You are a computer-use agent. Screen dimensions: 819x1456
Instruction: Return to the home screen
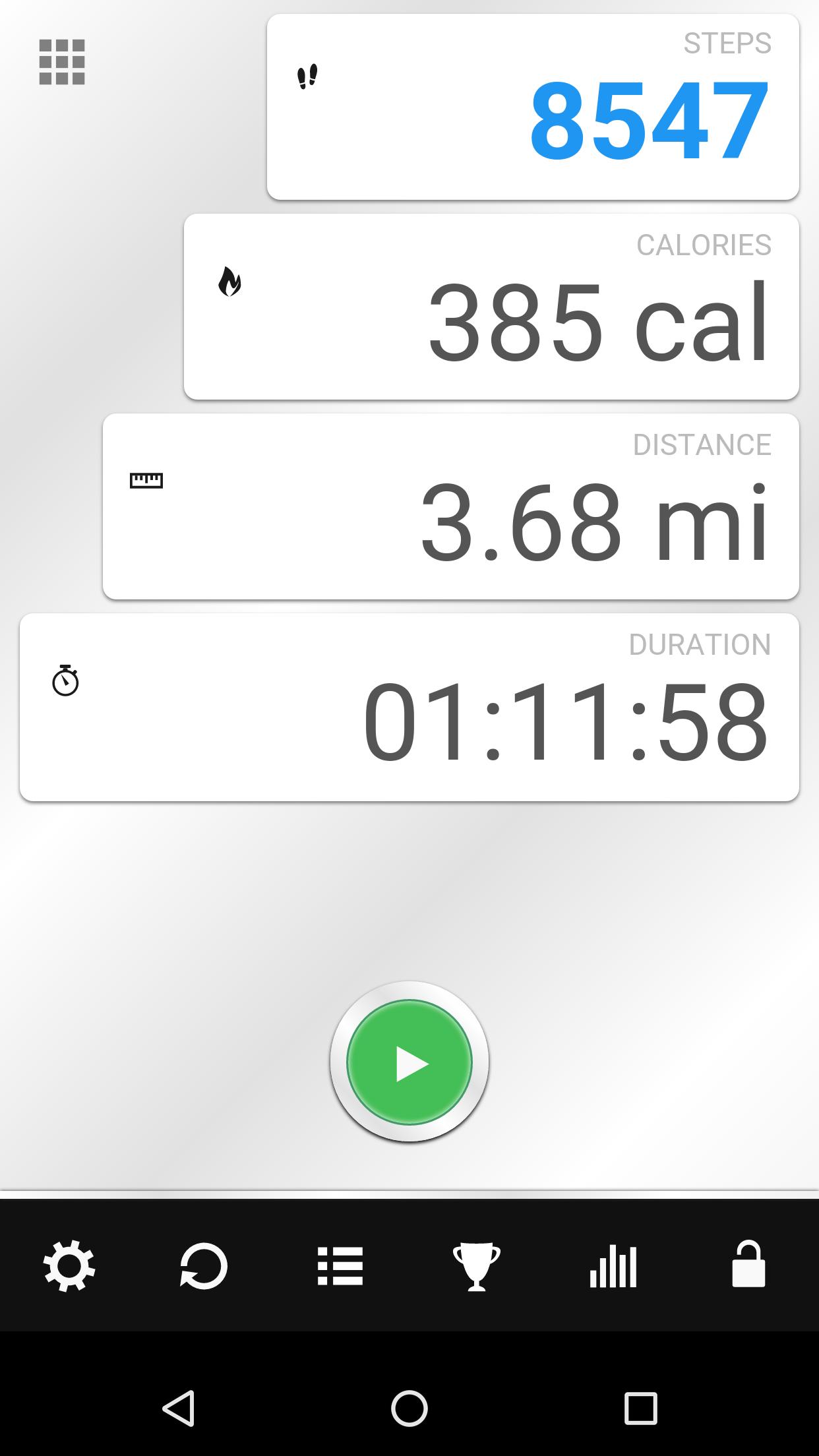point(409,1408)
